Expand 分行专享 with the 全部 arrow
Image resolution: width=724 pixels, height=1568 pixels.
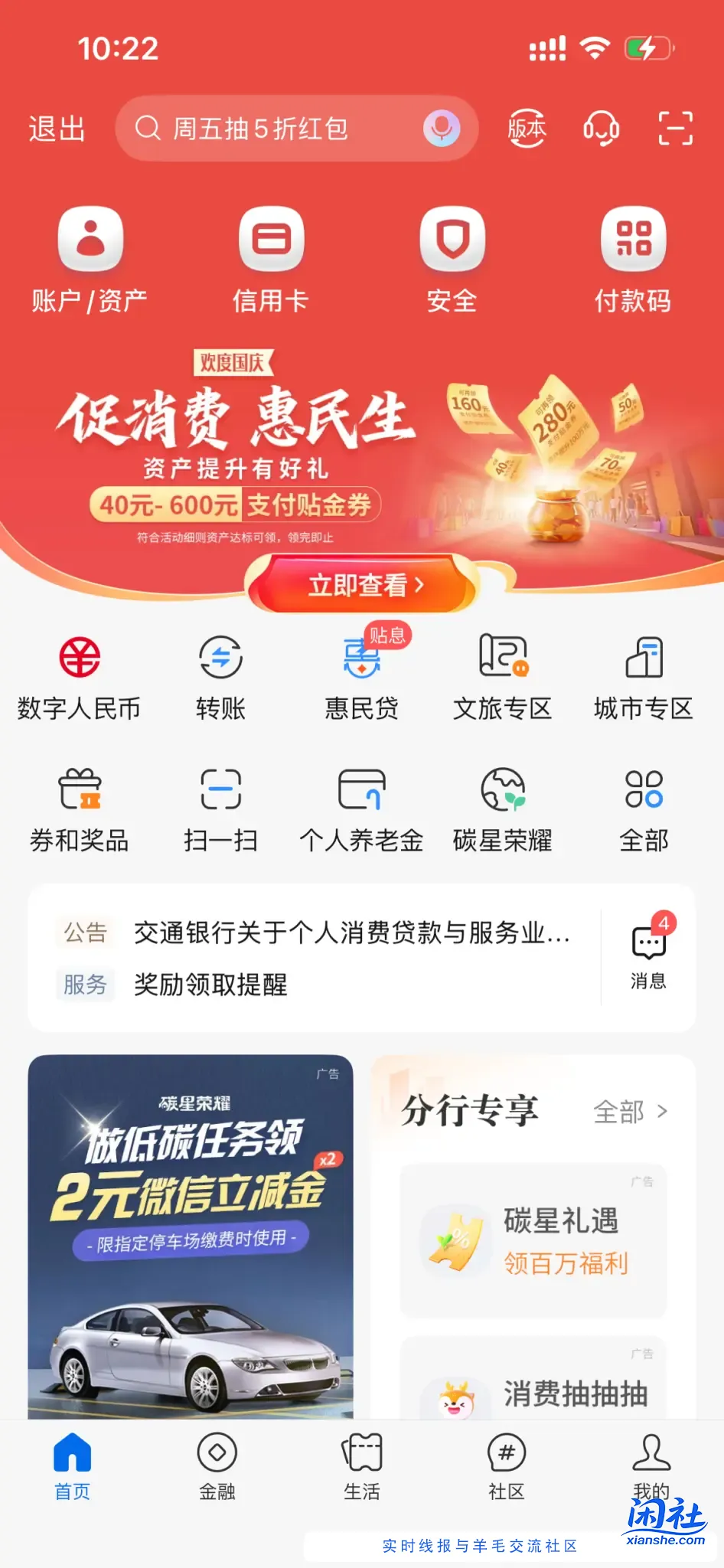(x=629, y=1112)
